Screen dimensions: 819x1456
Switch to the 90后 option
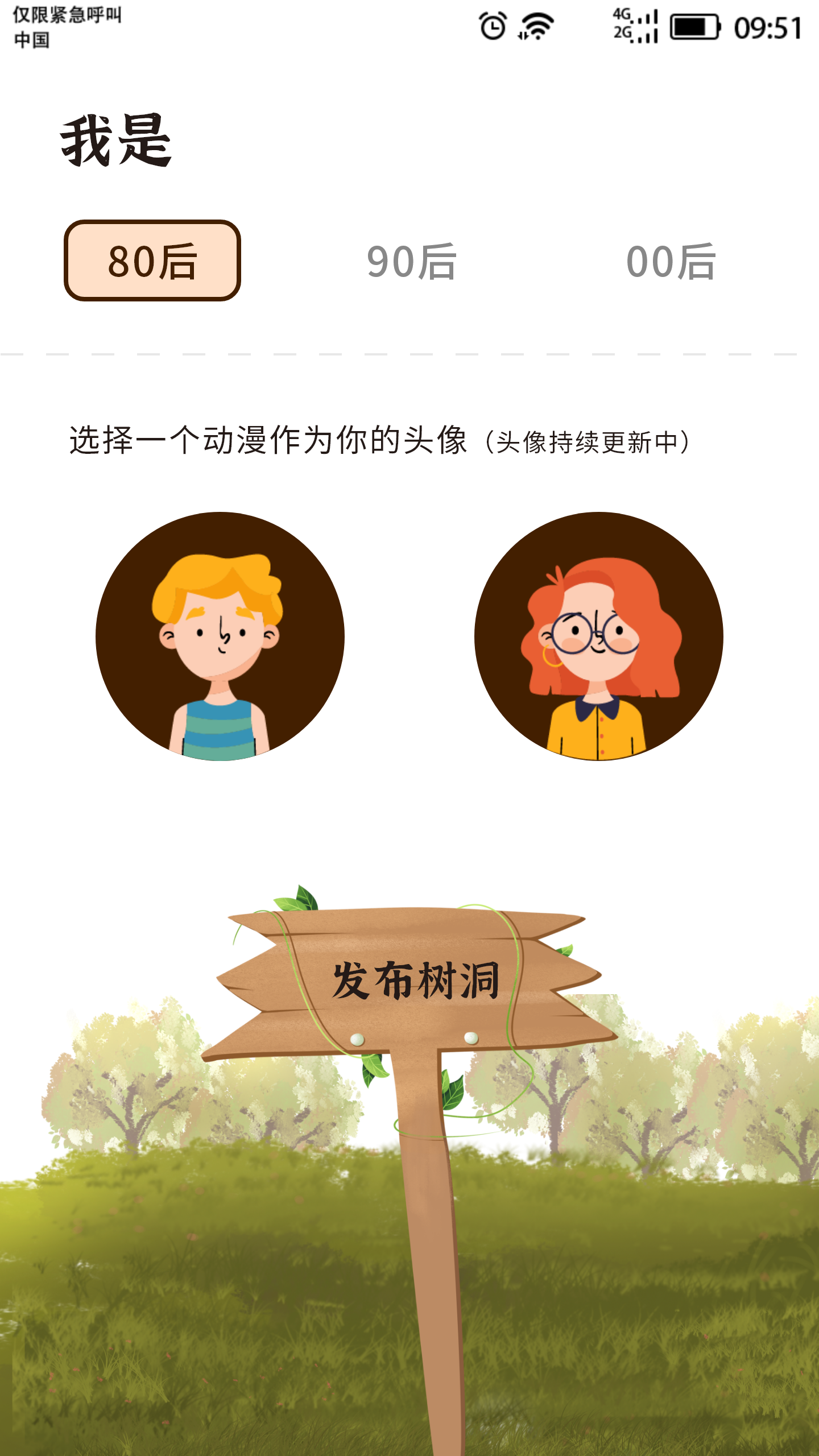pyautogui.click(x=411, y=262)
